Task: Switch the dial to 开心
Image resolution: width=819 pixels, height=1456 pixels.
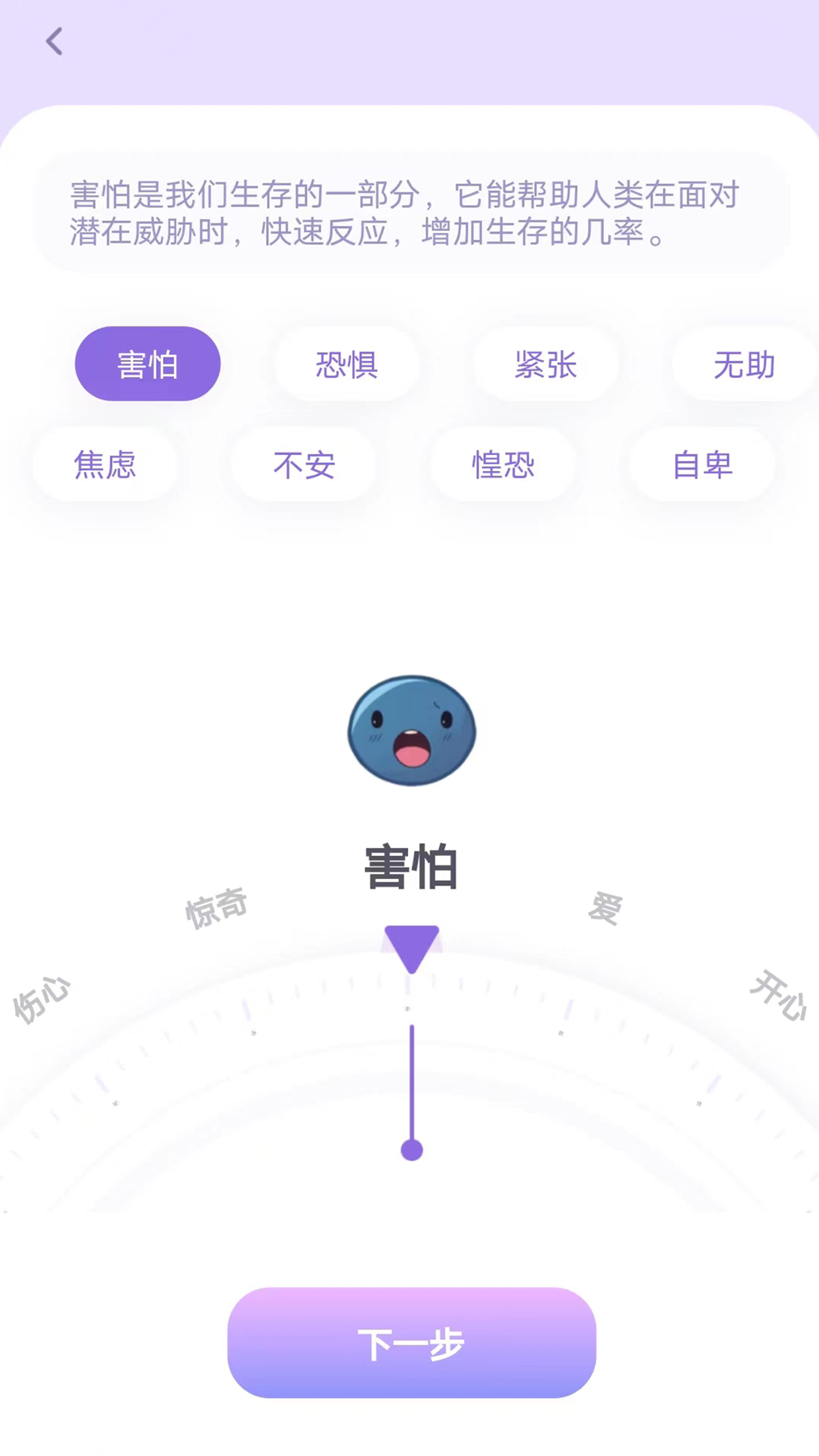Action: pos(779,996)
